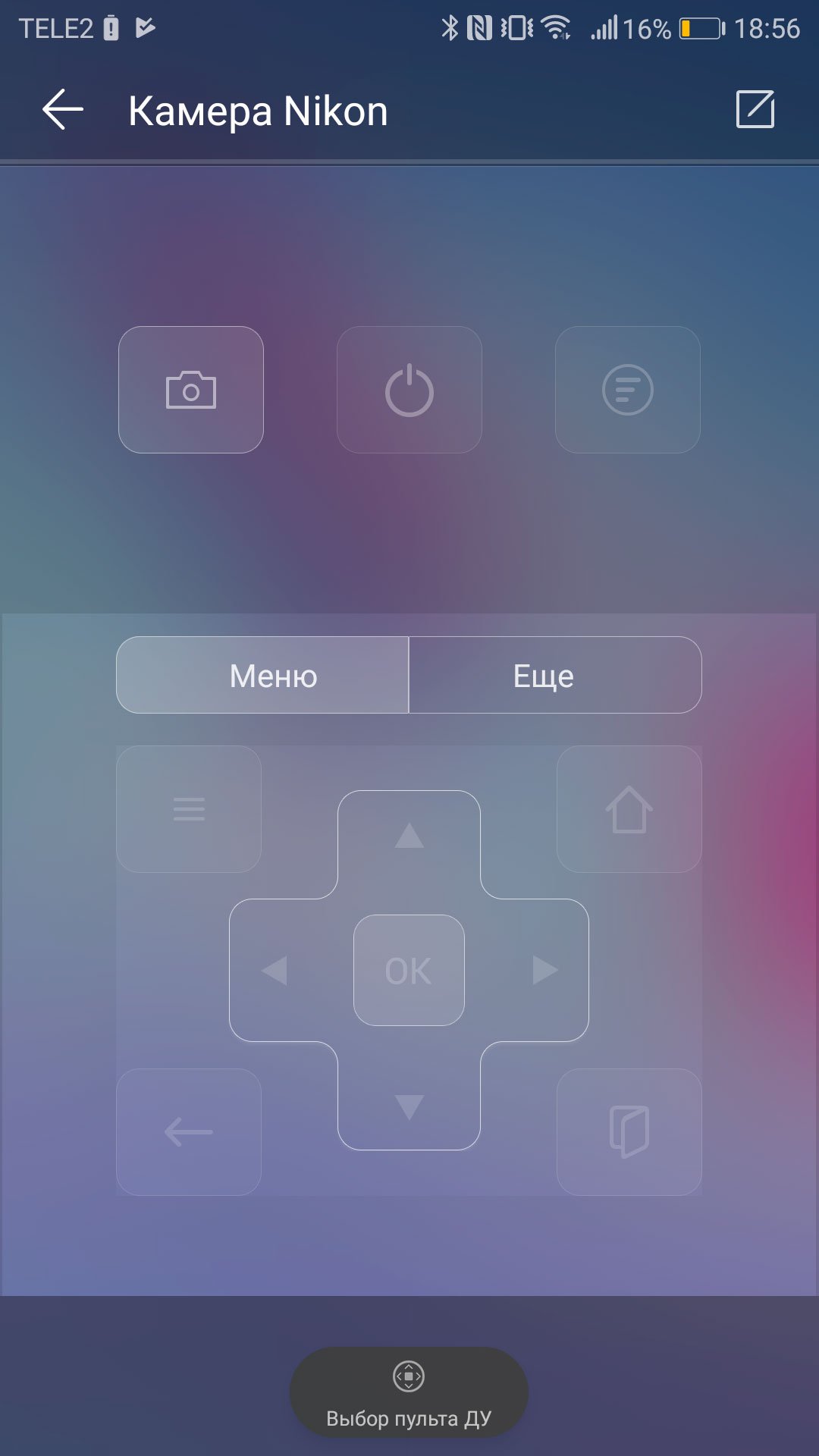Tap the down arrow on the D-pad
This screenshot has height=1456, width=819.
(409, 1106)
